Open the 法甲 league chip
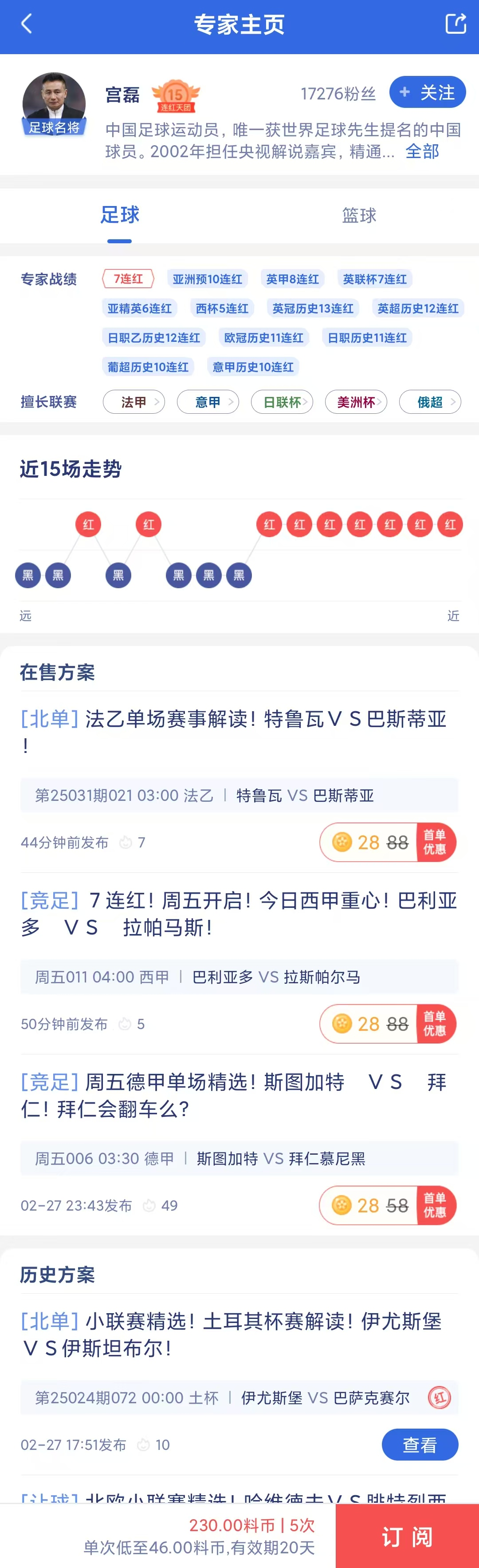The width and height of the screenshot is (479, 1568). point(134,402)
